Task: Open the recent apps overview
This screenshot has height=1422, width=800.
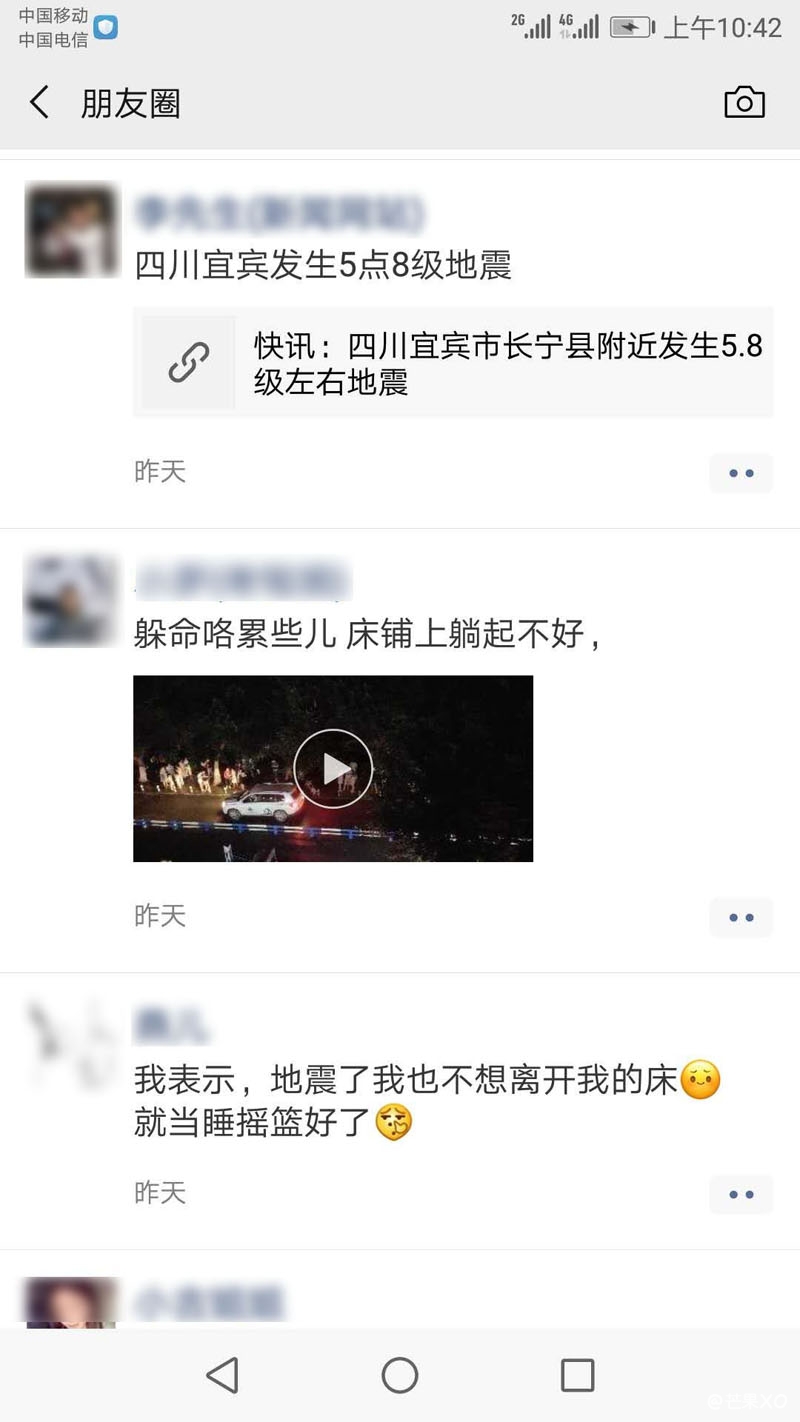Action: click(x=577, y=1375)
